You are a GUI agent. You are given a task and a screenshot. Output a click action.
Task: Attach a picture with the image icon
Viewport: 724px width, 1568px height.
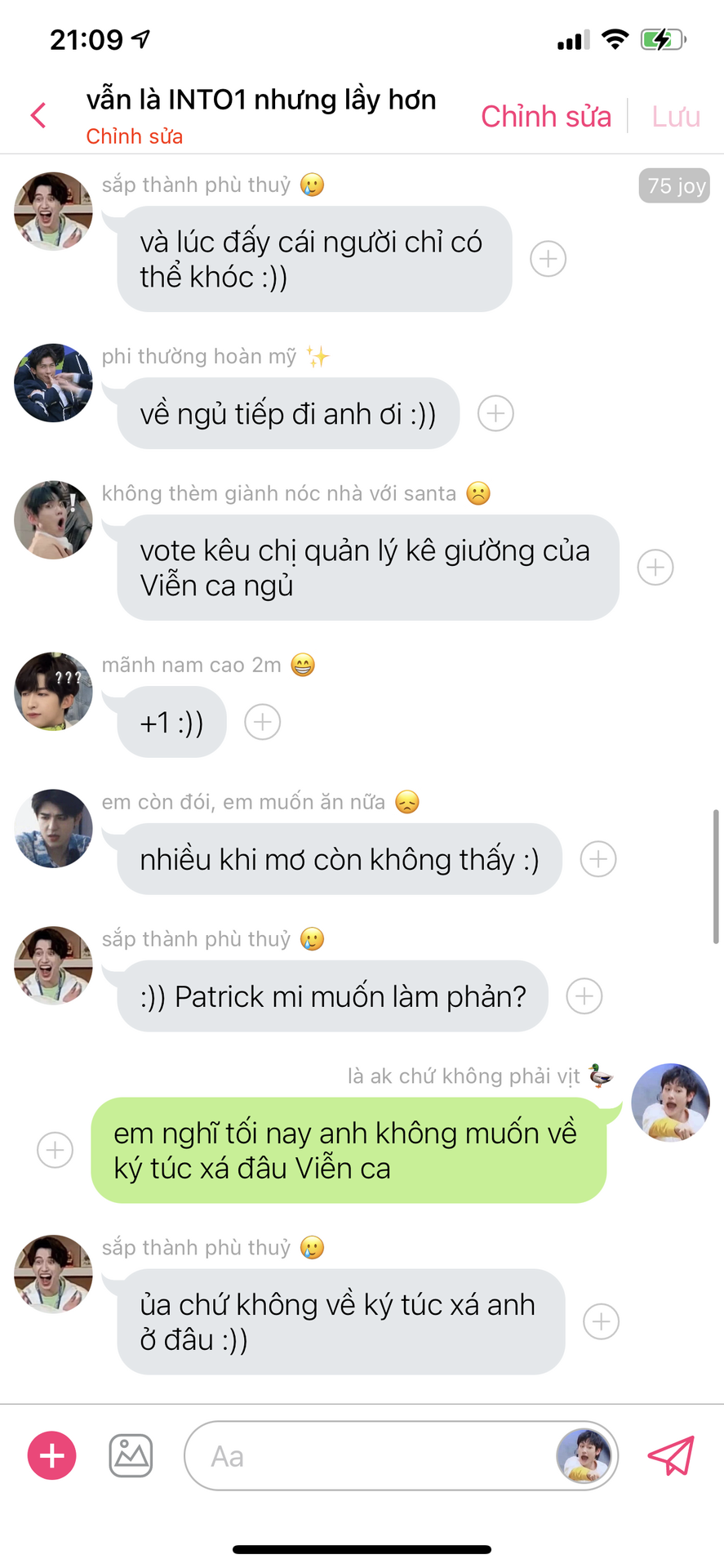pos(131,1455)
